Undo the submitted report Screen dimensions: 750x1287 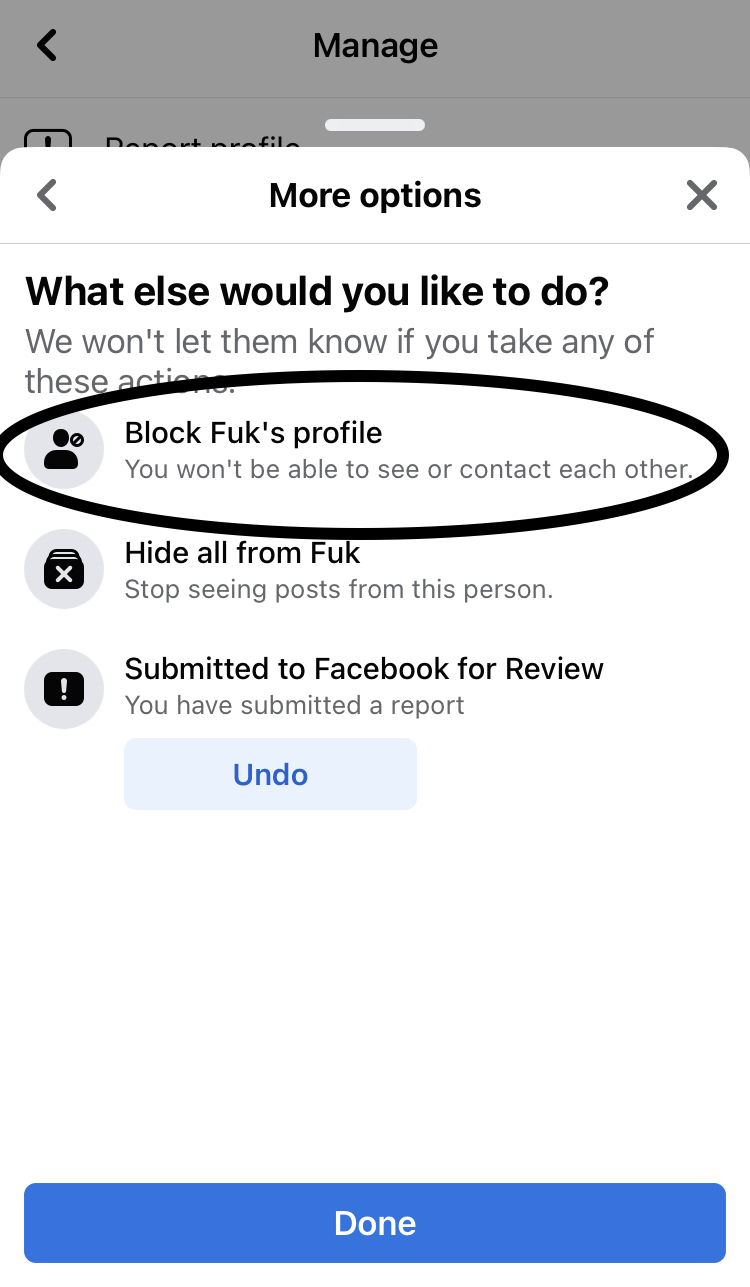tap(270, 774)
